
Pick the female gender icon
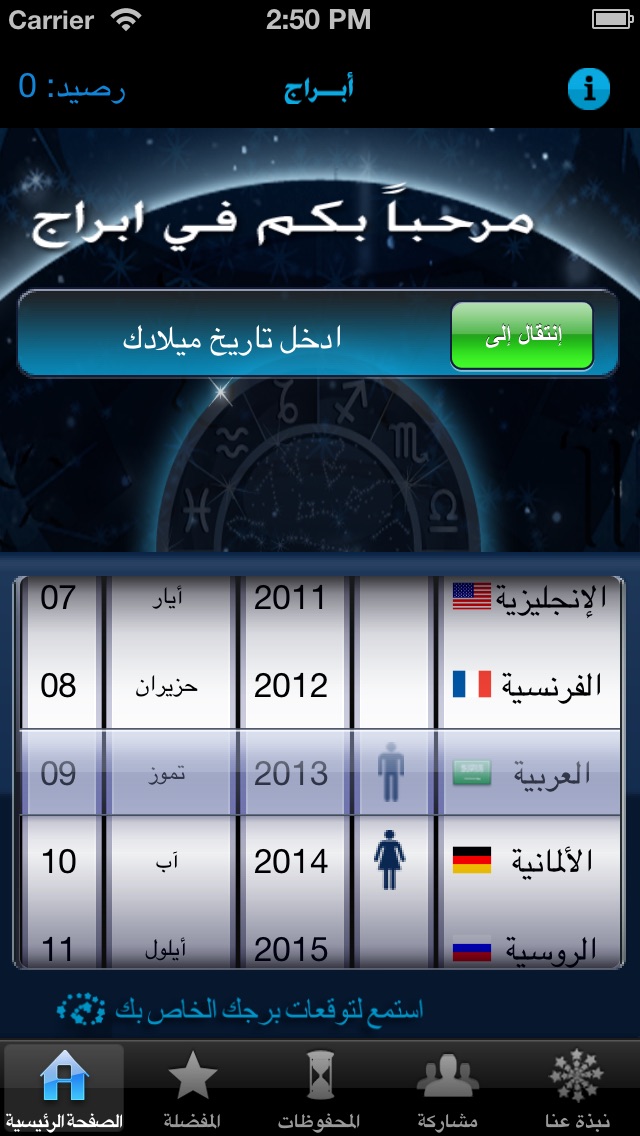pos(390,862)
